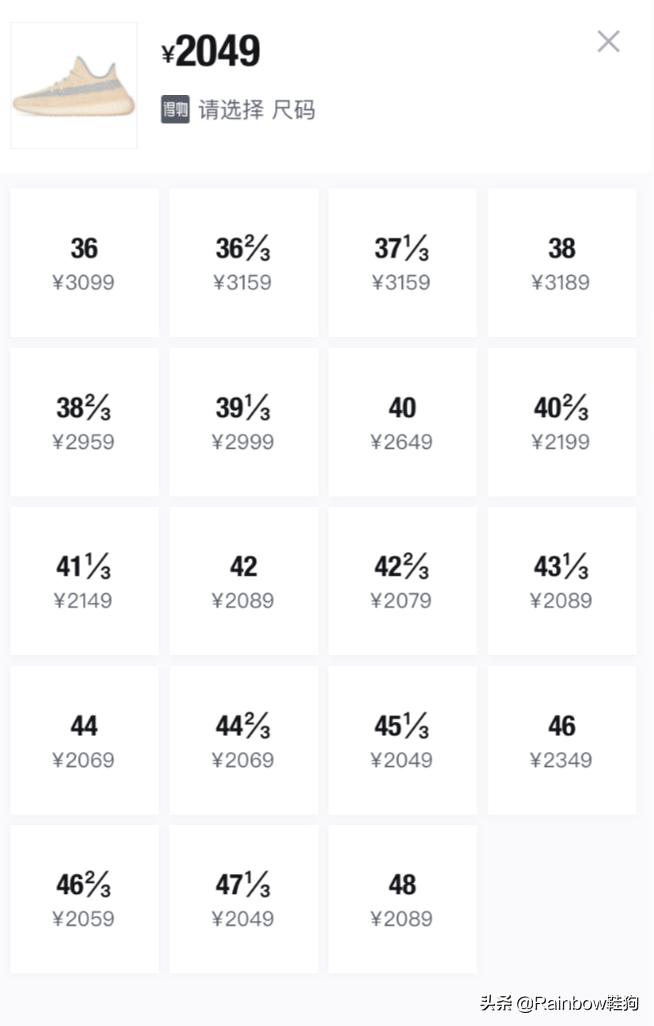654x1026 pixels.
Task: Pick size 45⅓ at ¥2049
Action: pos(402,740)
